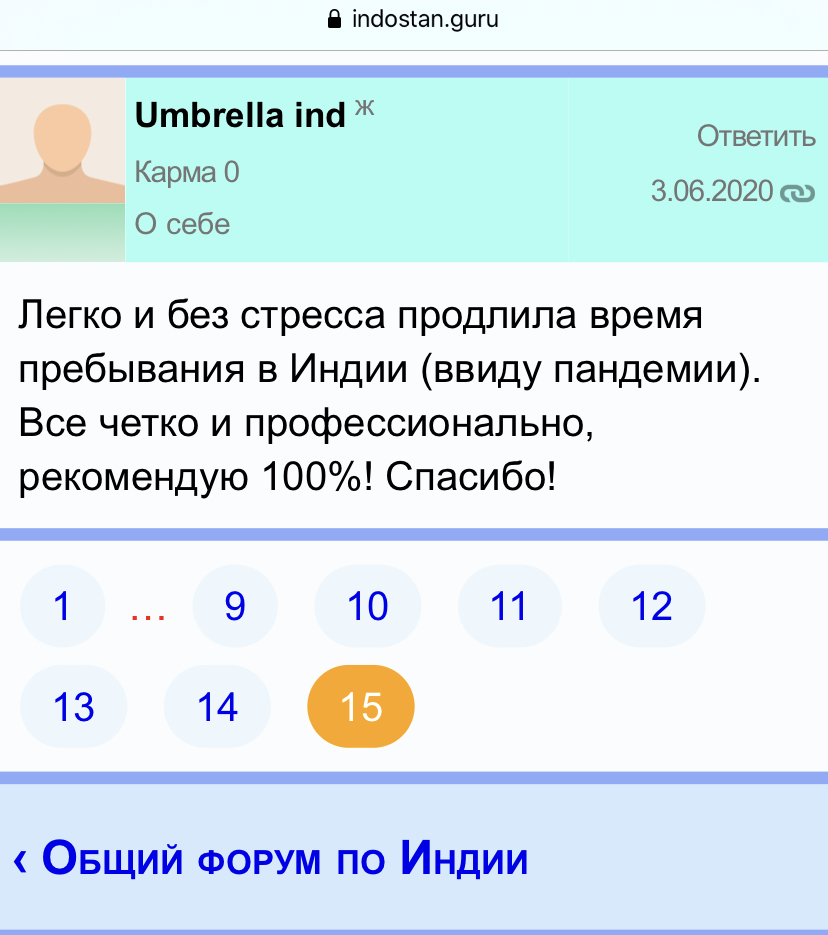This screenshot has height=935, width=828.
Task: Return to Общий форум по Индии
Action: tap(270, 859)
